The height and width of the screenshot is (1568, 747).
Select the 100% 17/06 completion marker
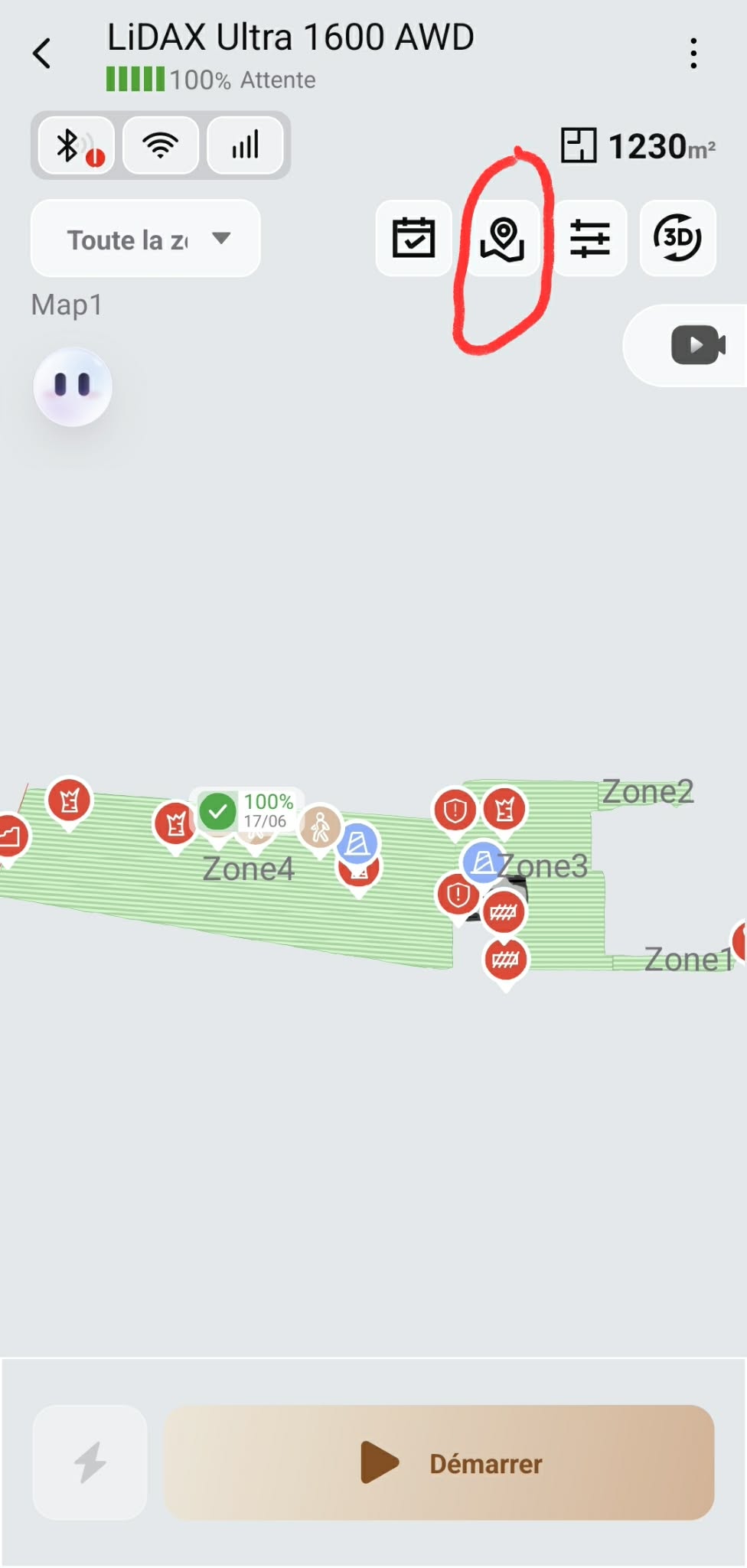click(x=246, y=810)
